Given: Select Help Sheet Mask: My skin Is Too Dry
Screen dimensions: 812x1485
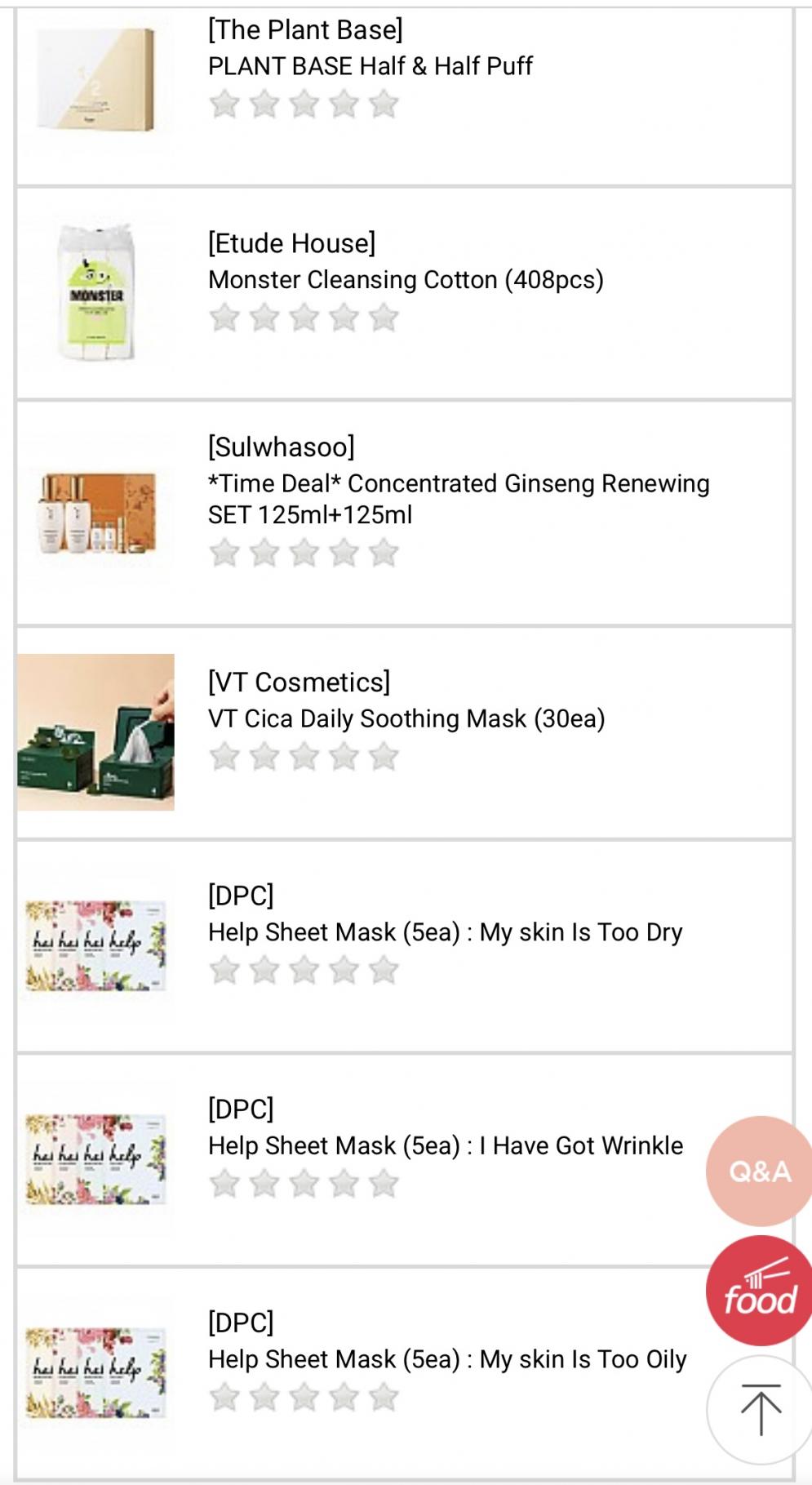Looking at the screenshot, I should 445,932.
